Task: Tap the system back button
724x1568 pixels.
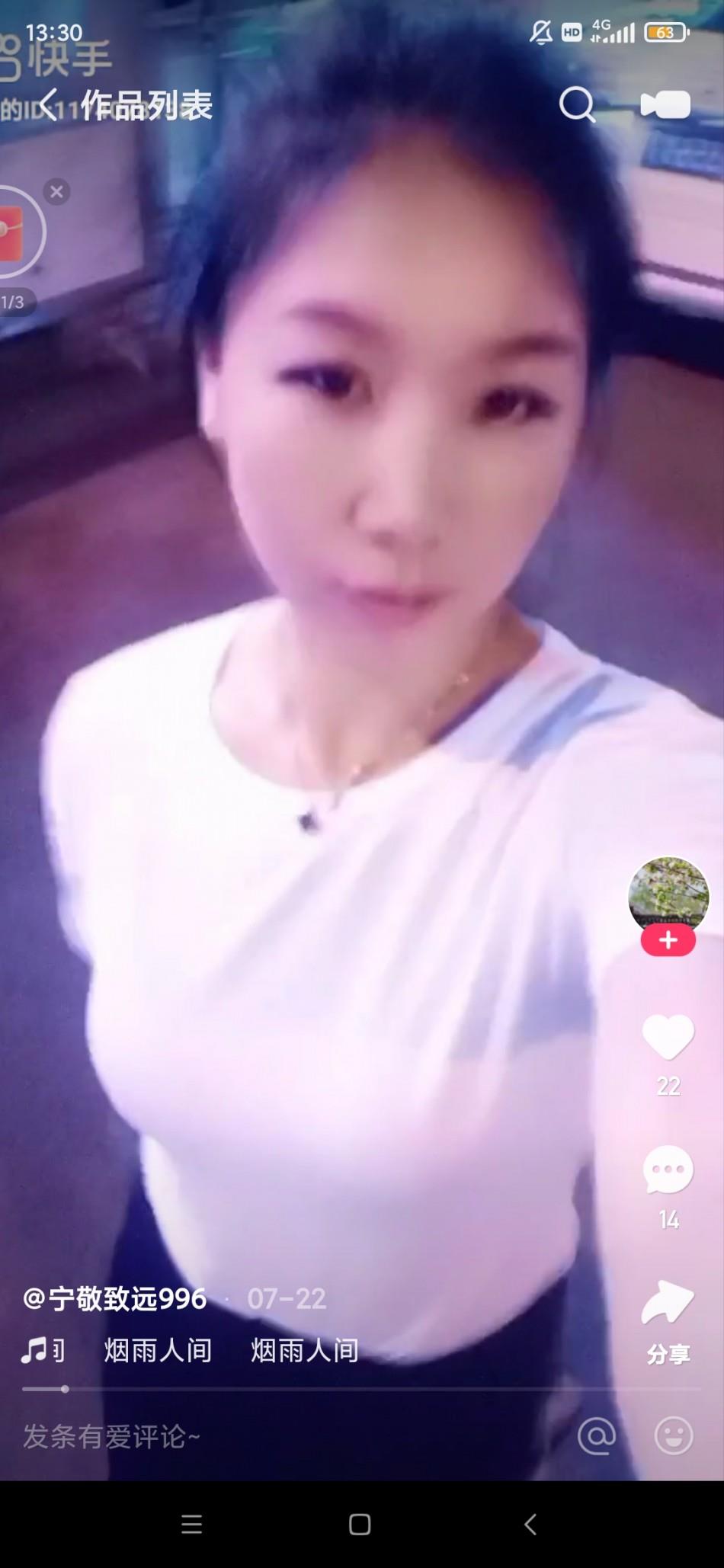Action: (531, 1524)
